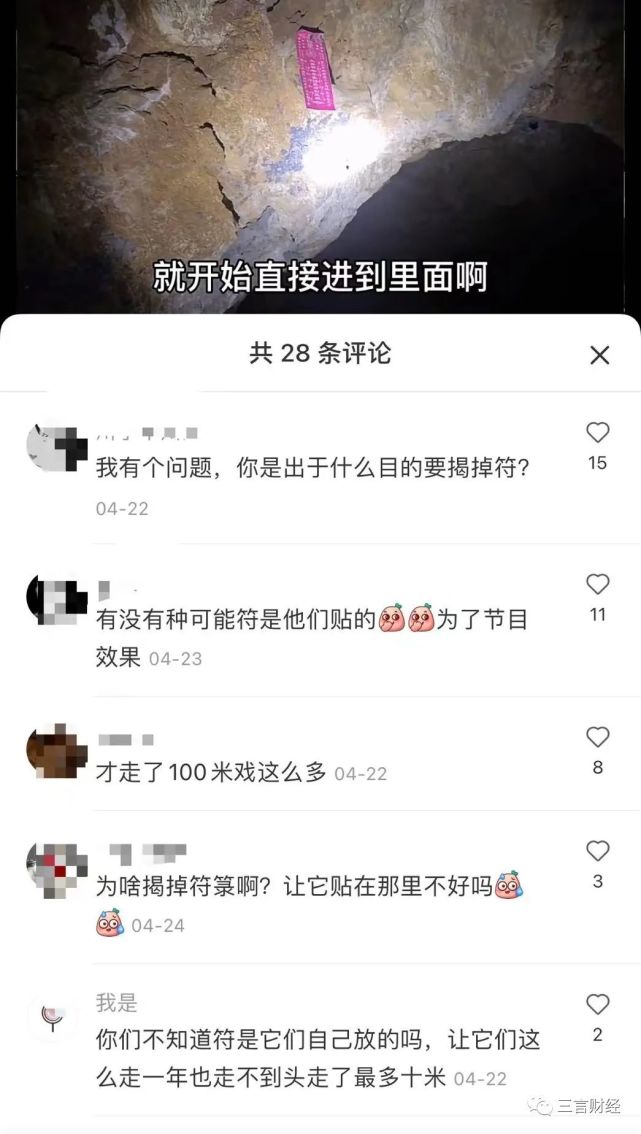
Task: Like the comment by user 我是
Action: (x=597, y=1005)
